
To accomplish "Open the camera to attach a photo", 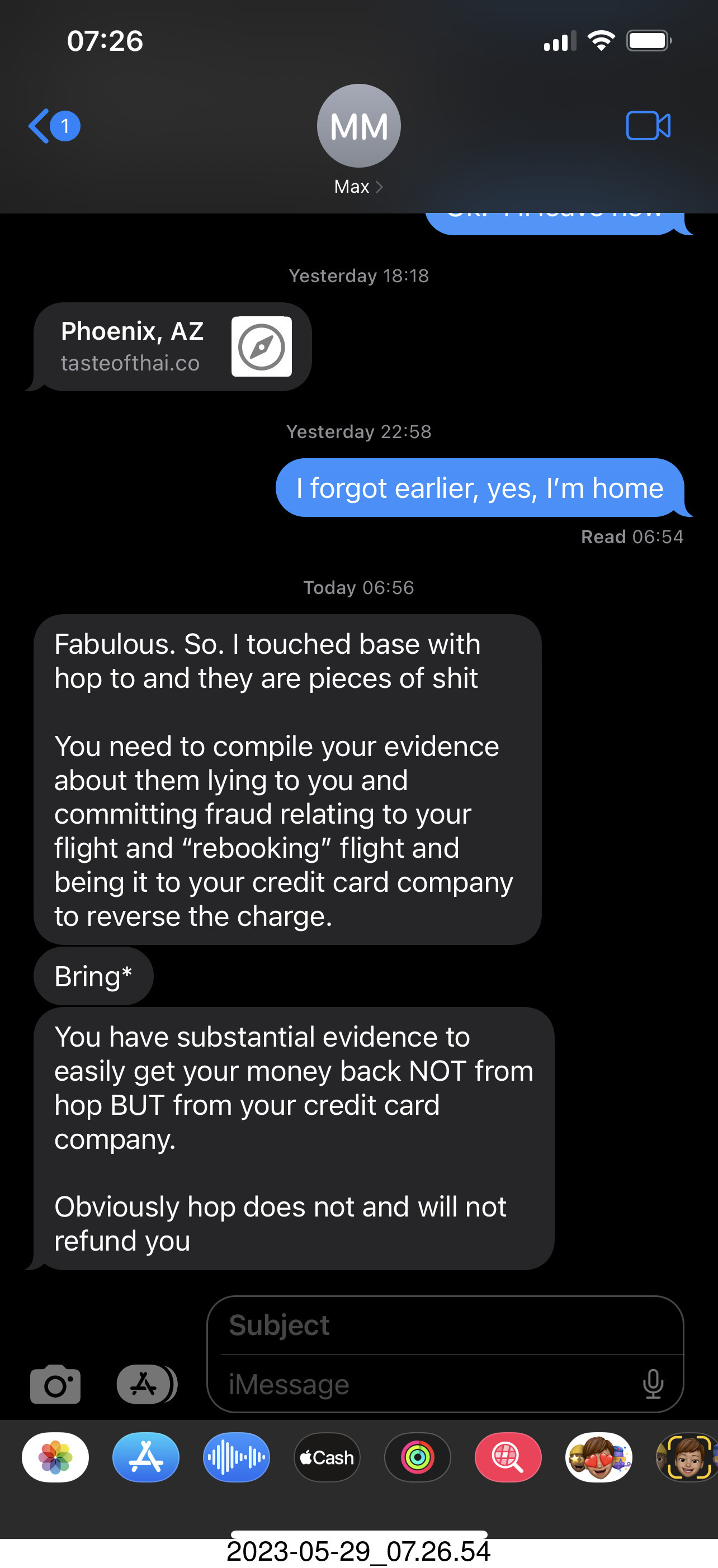I will point(55,1384).
